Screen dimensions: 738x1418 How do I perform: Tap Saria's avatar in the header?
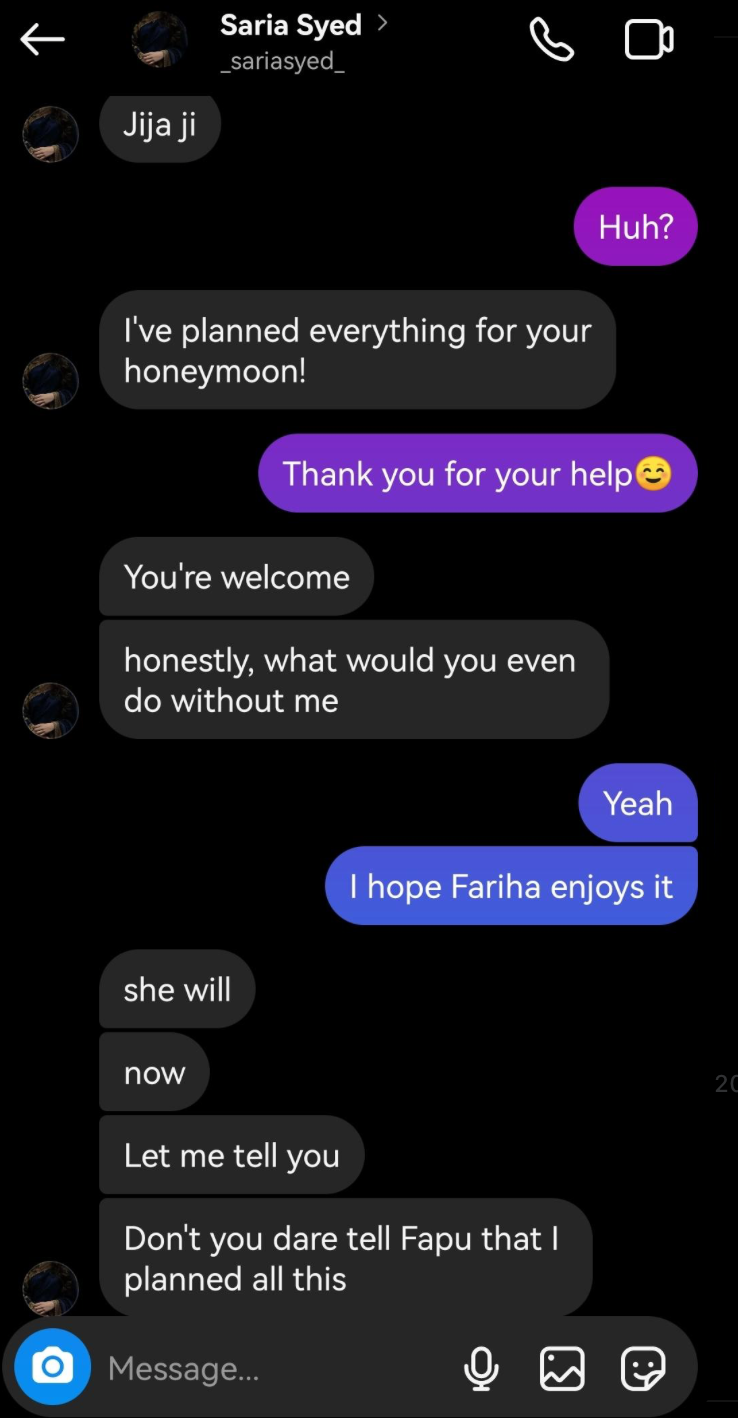click(x=160, y=40)
